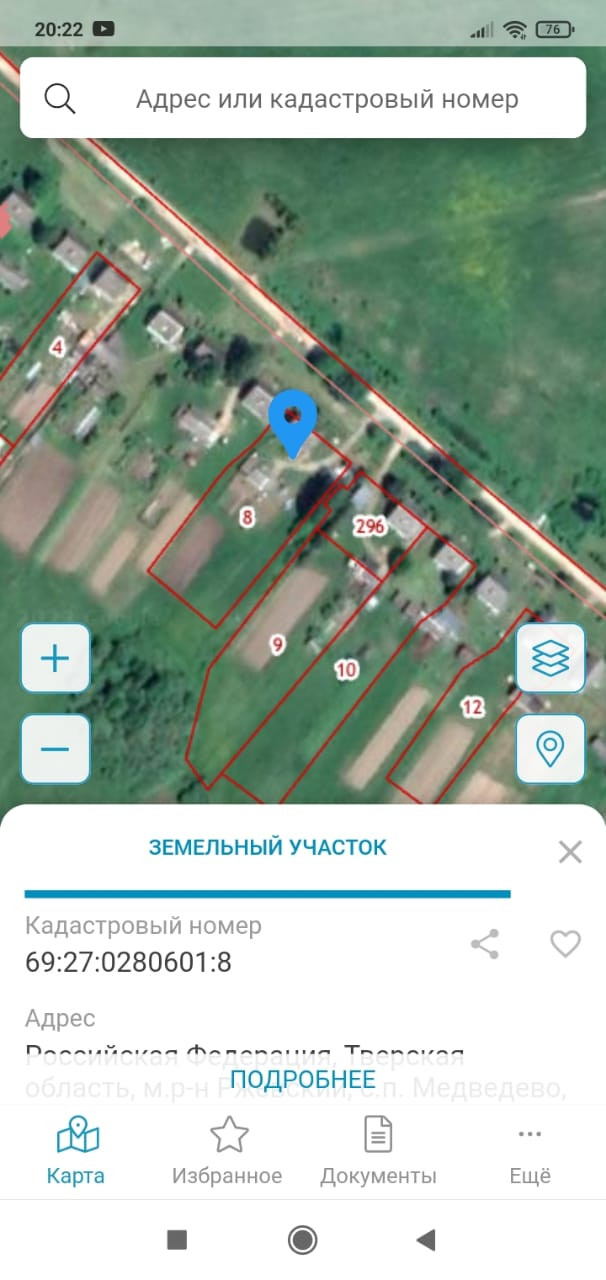Zoom out the map with minus button
This screenshot has height=1280, width=606.
[x=55, y=749]
